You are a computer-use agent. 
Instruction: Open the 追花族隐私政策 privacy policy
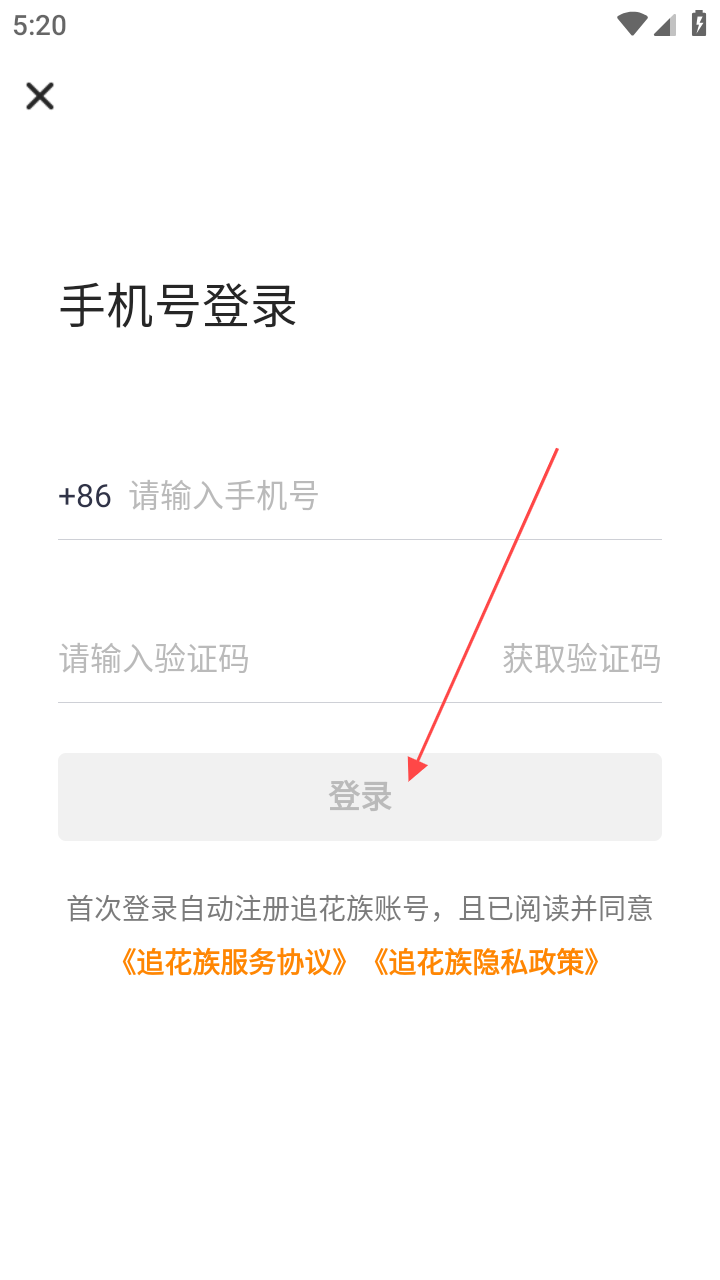point(486,962)
